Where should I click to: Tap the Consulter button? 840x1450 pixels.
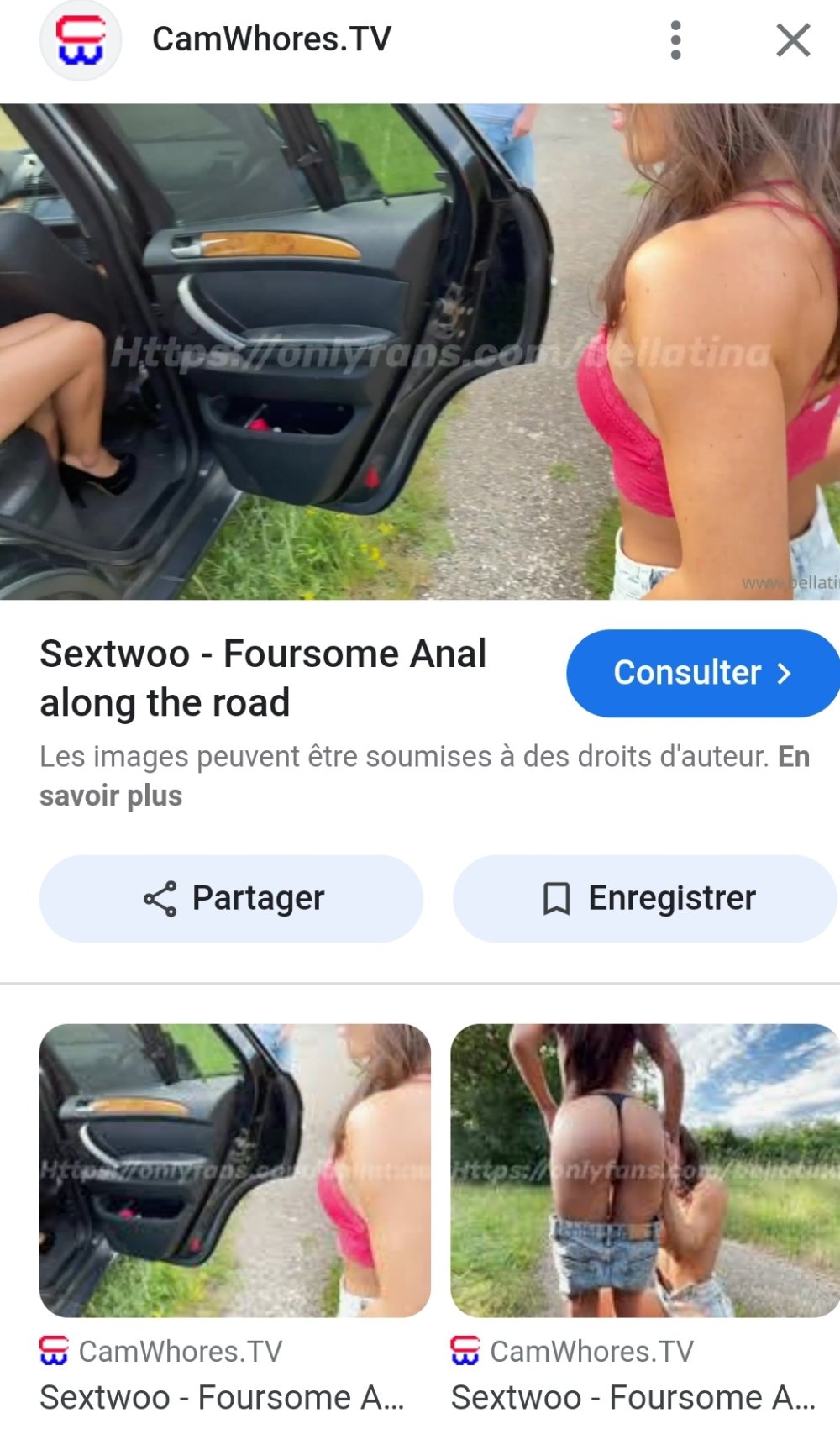click(x=702, y=673)
